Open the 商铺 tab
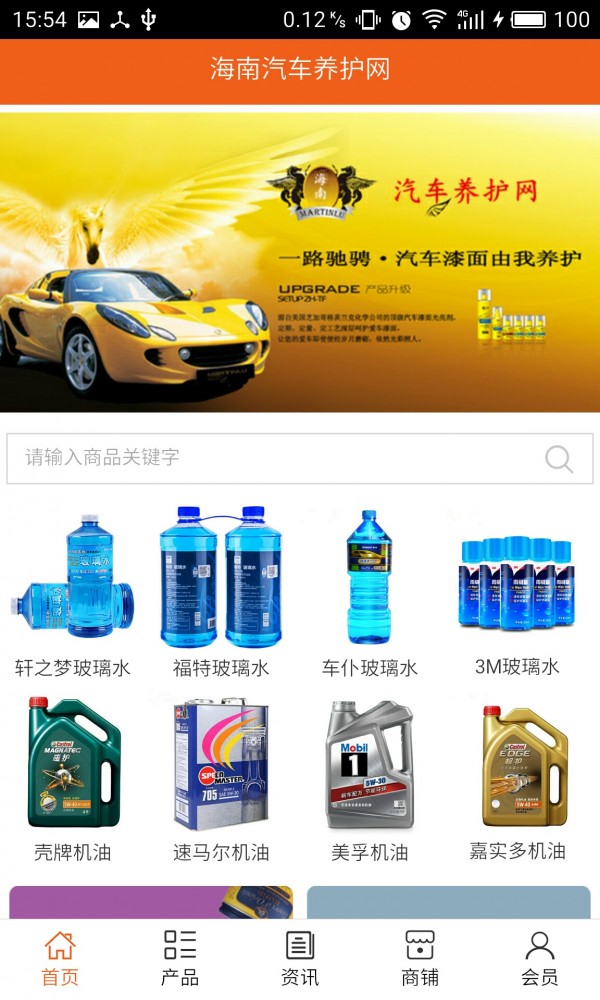 (x=420, y=958)
